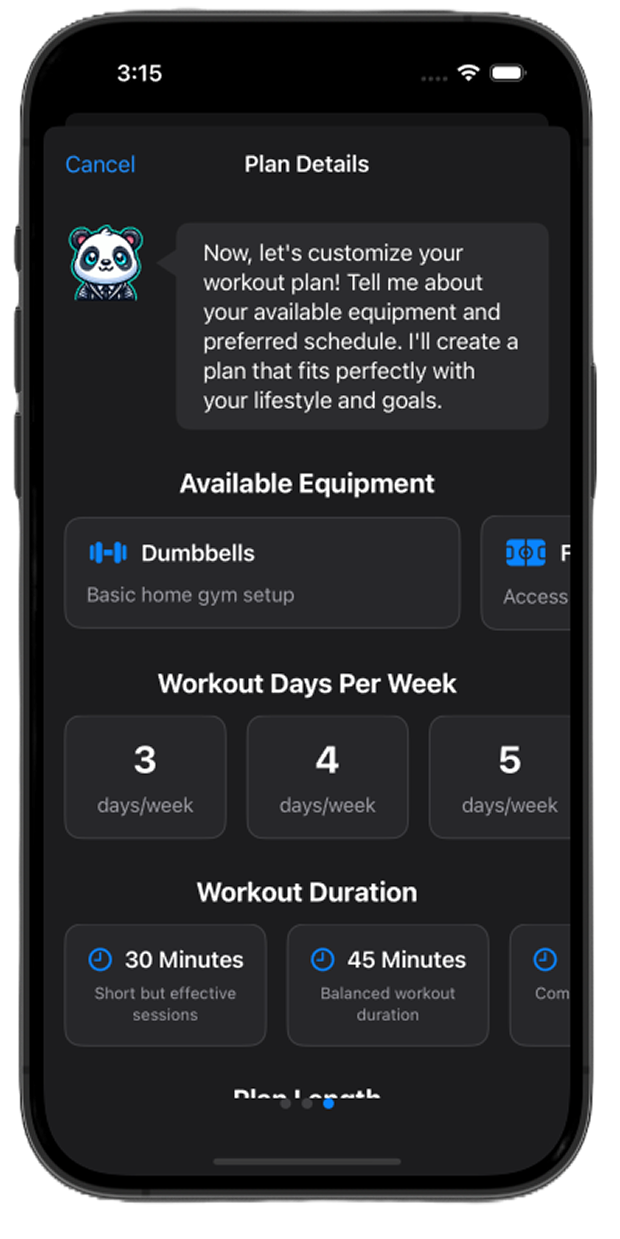The width and height of the screenshot is (620, 1239).
Task: Tap the page indicator dots
Action: [307, 1104]
